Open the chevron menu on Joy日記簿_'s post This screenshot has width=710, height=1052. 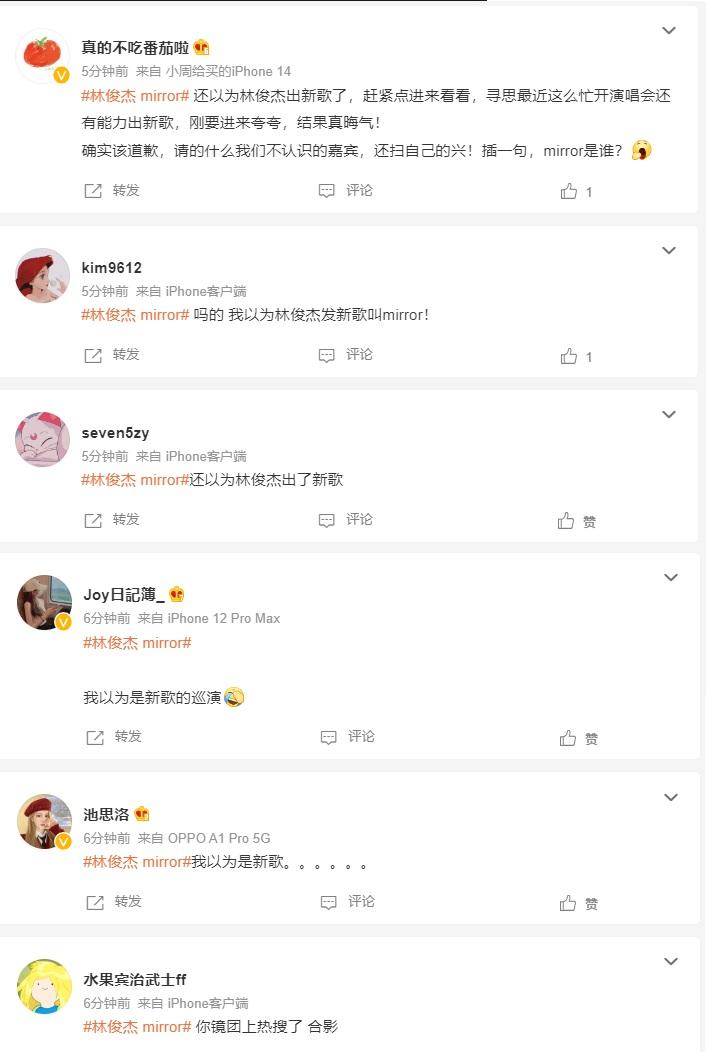tap(669, 578)
